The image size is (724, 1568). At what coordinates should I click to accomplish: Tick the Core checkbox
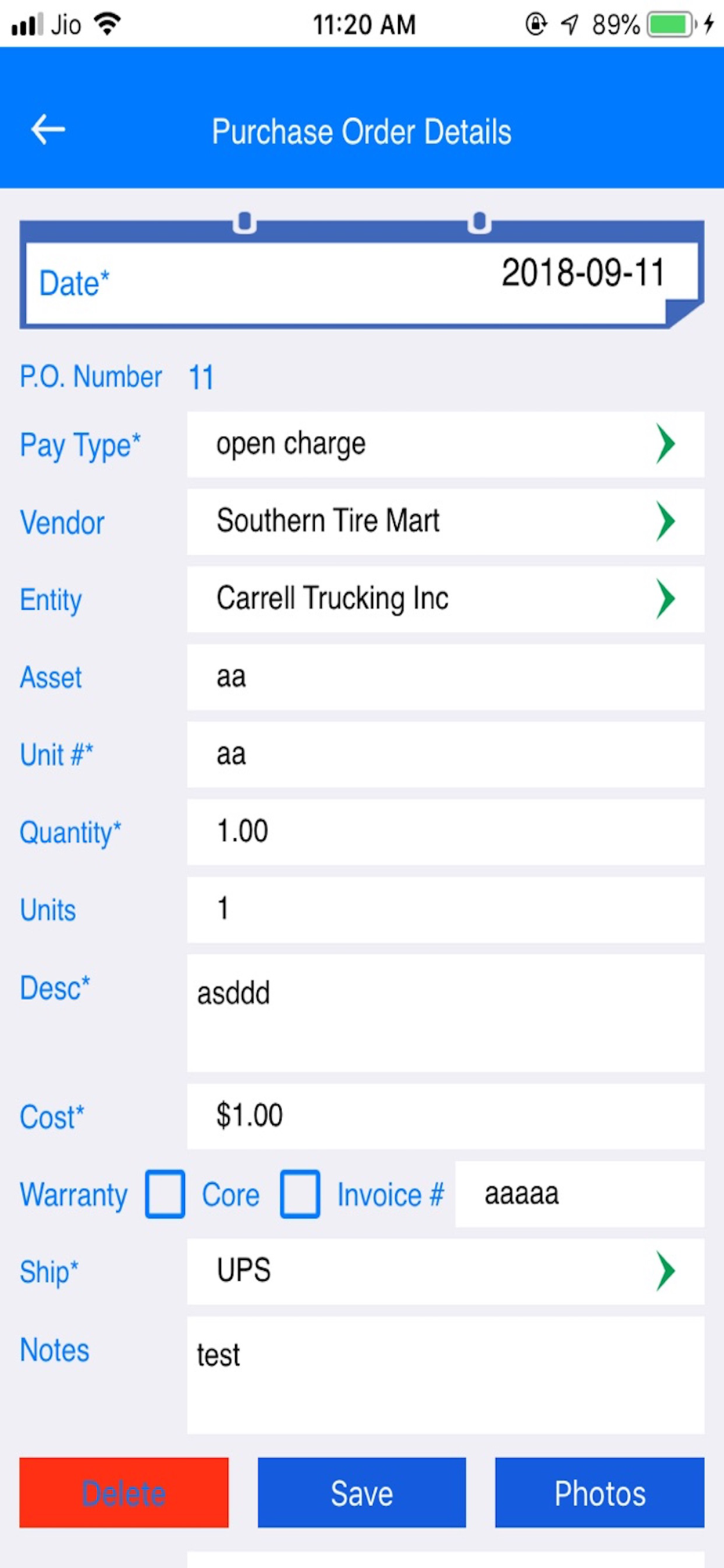tap(300, 1195)
